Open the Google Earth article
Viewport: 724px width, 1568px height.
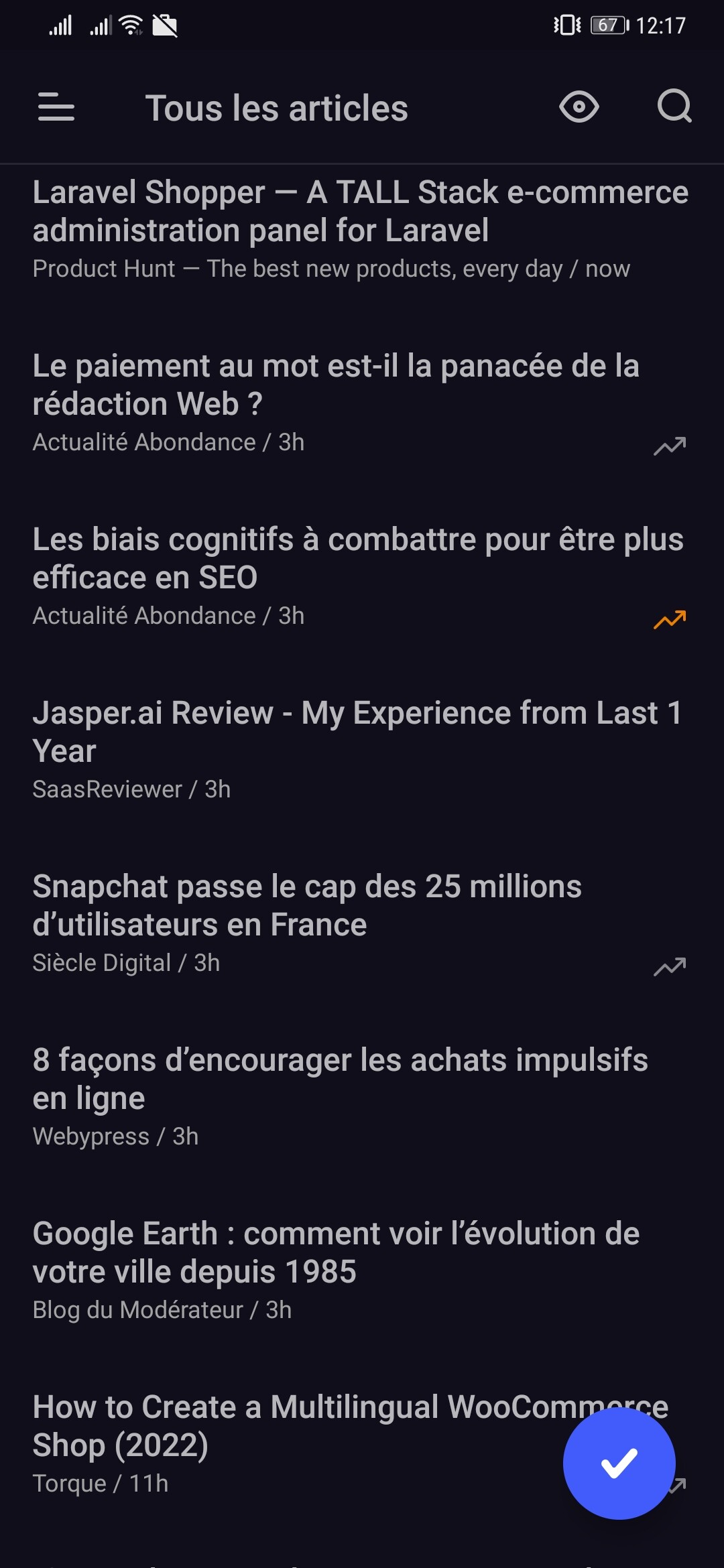pos(362,1271)
